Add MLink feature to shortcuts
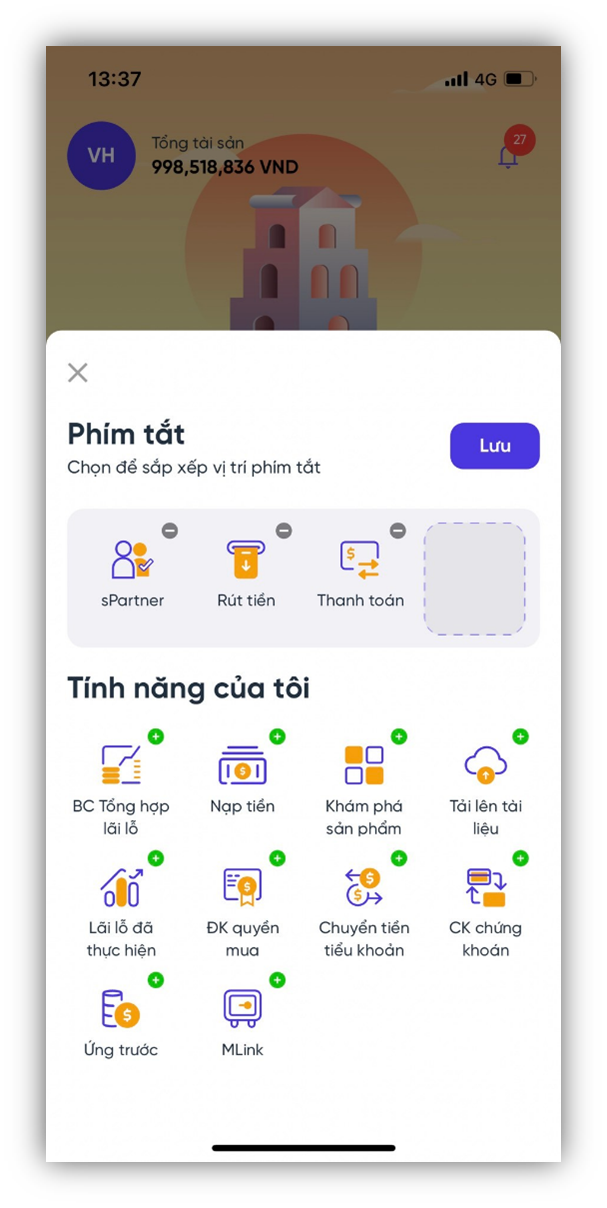Image resolution: width=607 pixels, height=1208 pixels. pos(277,980)
